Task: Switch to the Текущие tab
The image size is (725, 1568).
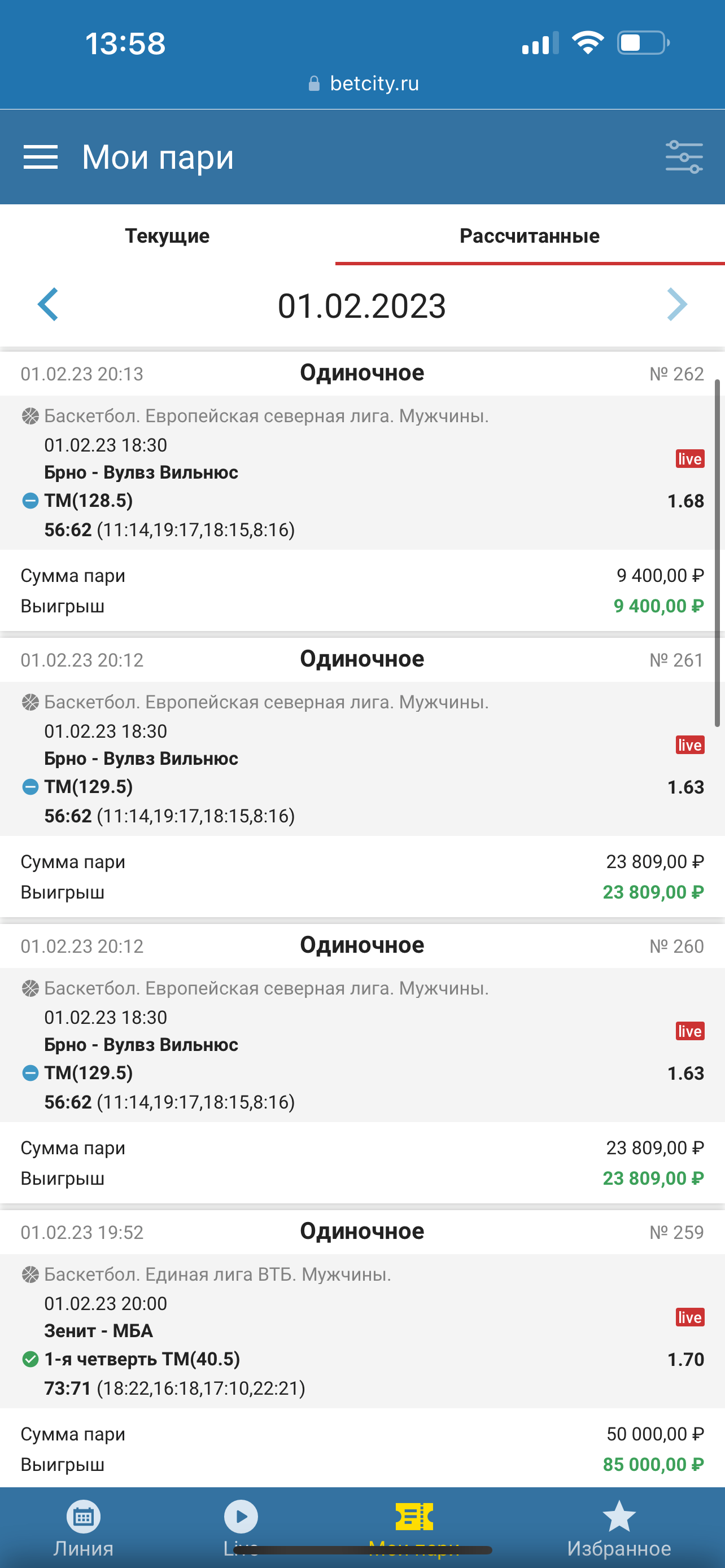Action: 167,235
